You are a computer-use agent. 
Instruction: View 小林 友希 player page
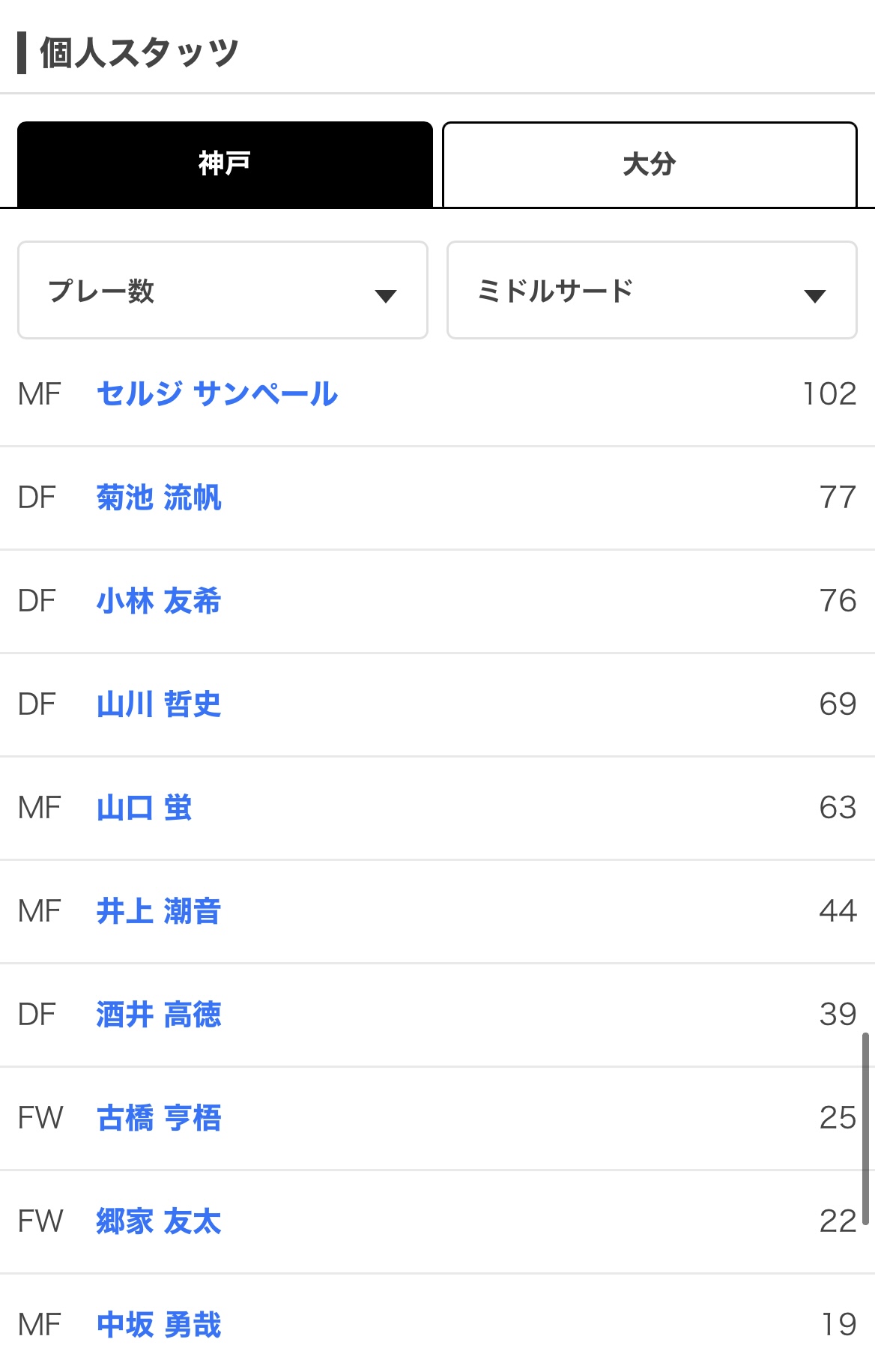coord(159,601)
